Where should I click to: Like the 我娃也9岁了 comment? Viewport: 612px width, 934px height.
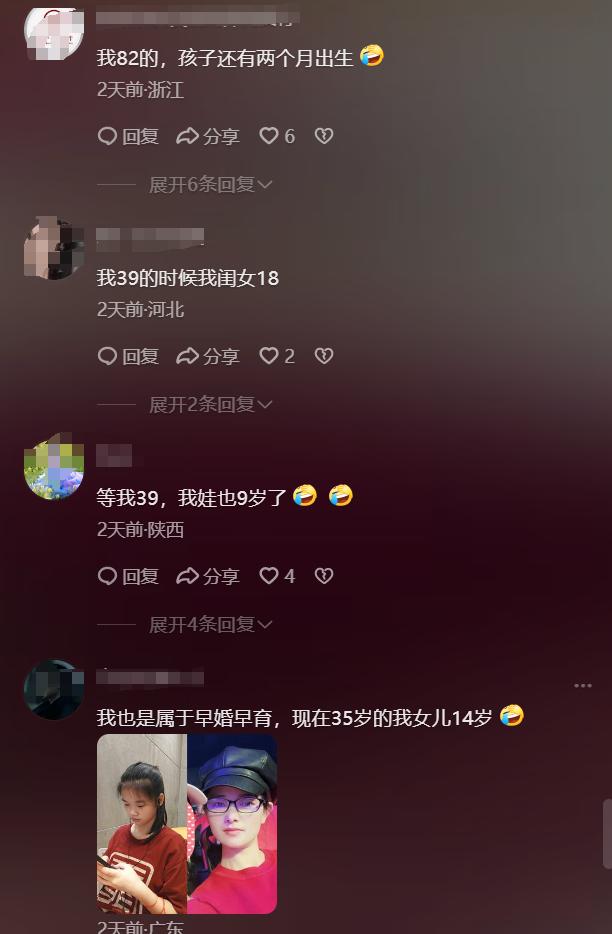click(x=276, y=576)
